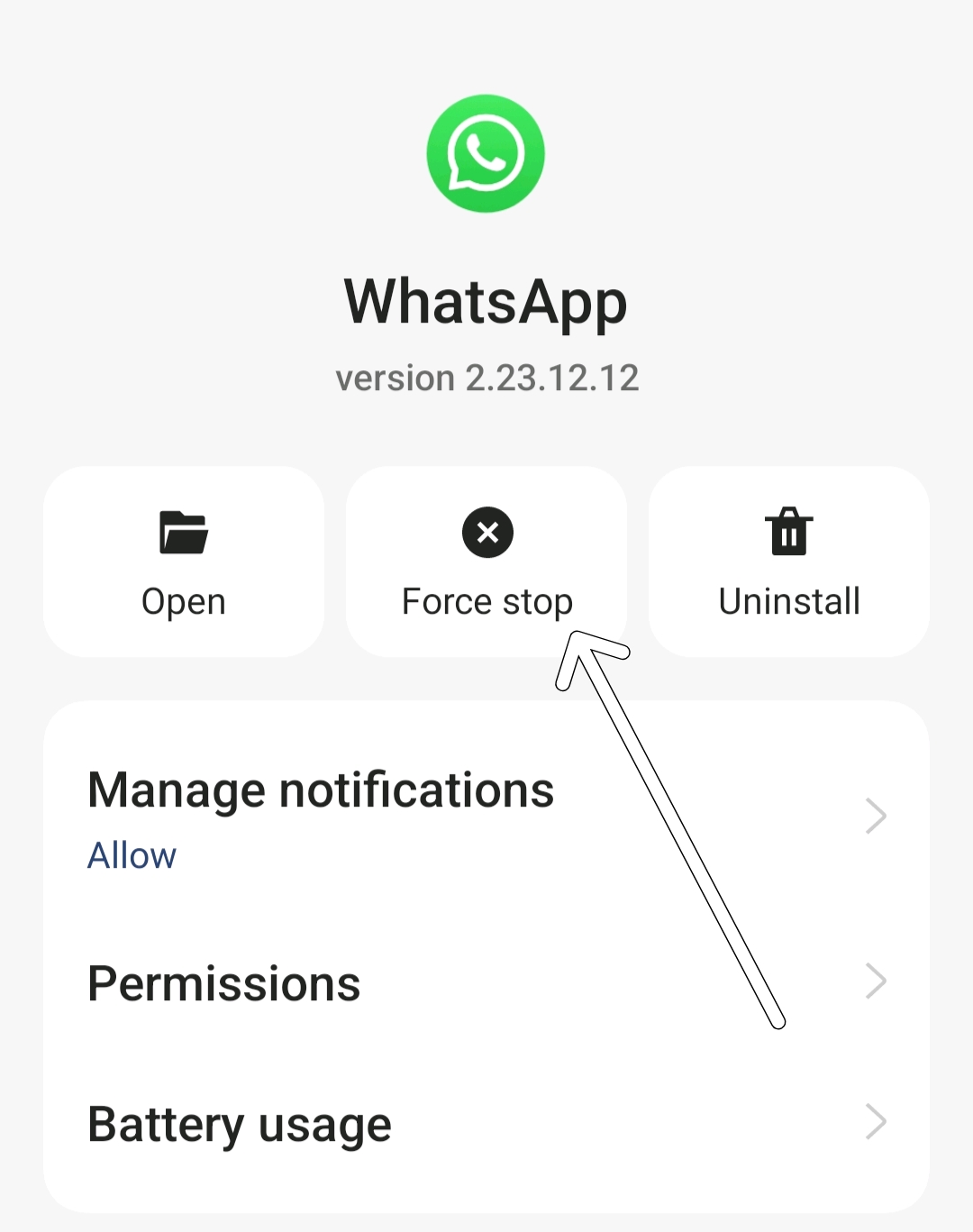973x1232 pixels.
Task: Uninstall WhatsApp
Action: [x=788, y=561]
